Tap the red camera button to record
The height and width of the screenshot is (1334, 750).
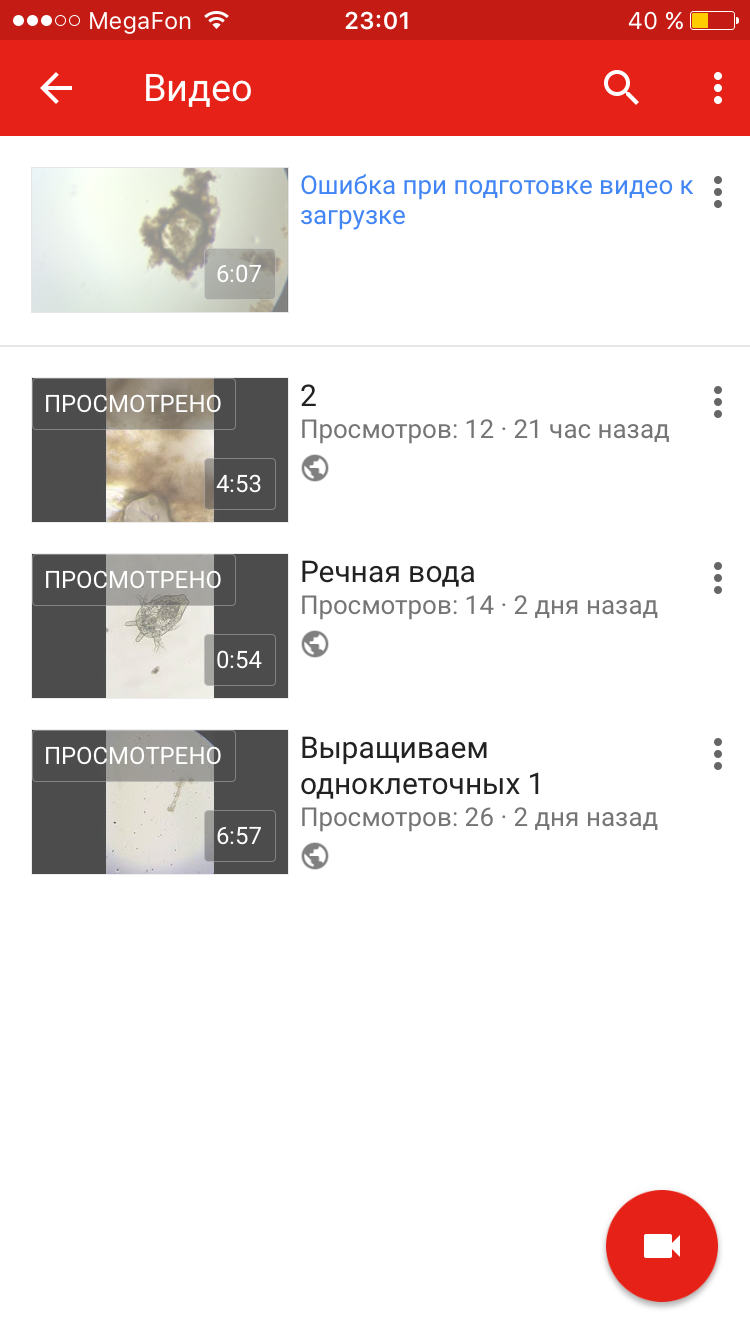pos(662,1246)
